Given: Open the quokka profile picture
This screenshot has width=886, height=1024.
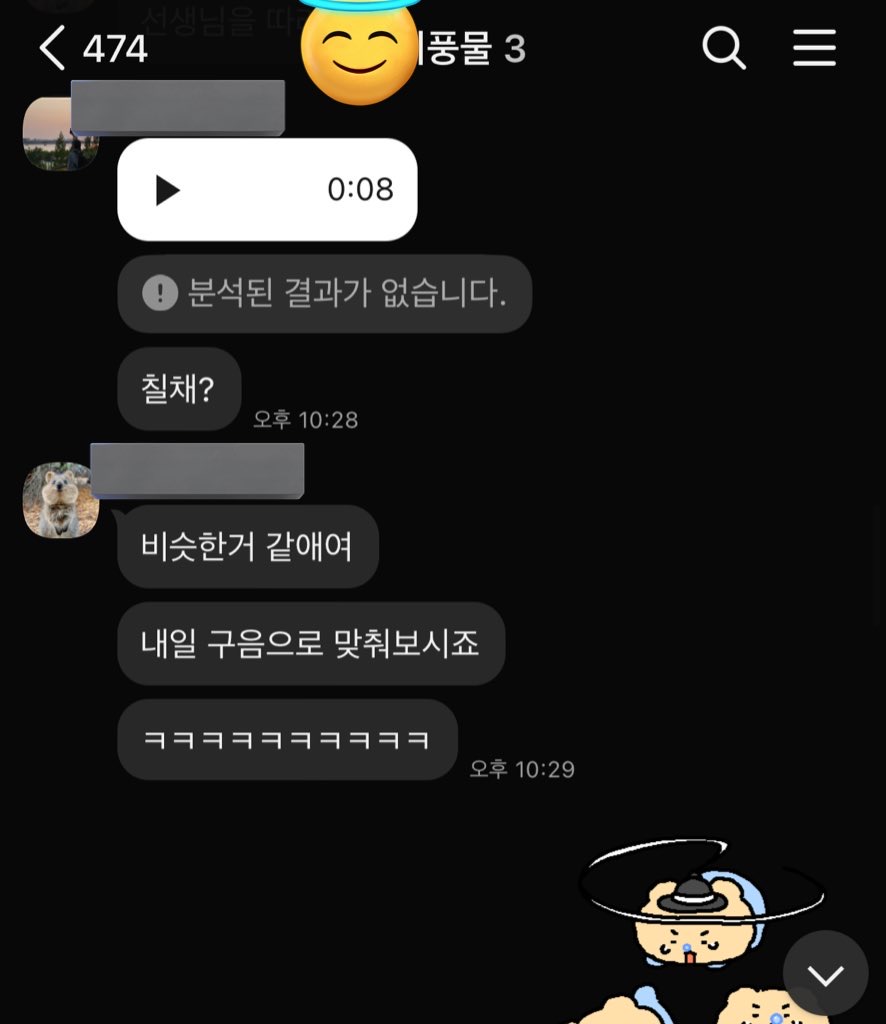Looking at the screenshot, I should pos(60,500).
